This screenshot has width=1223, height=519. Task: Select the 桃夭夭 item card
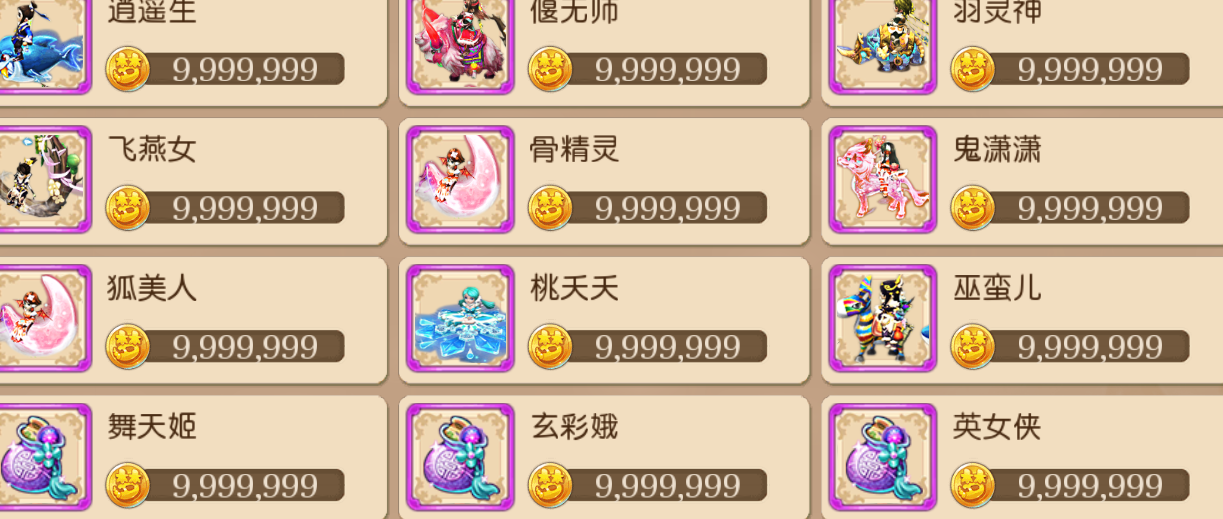click(x=604, y=320)
